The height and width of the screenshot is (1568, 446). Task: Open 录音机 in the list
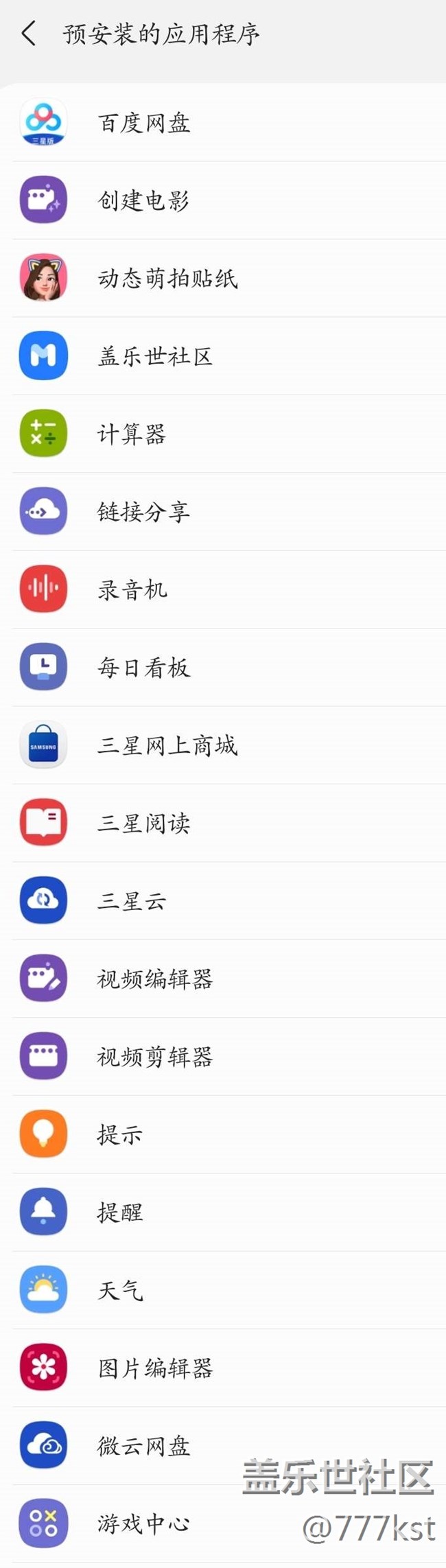132,589
